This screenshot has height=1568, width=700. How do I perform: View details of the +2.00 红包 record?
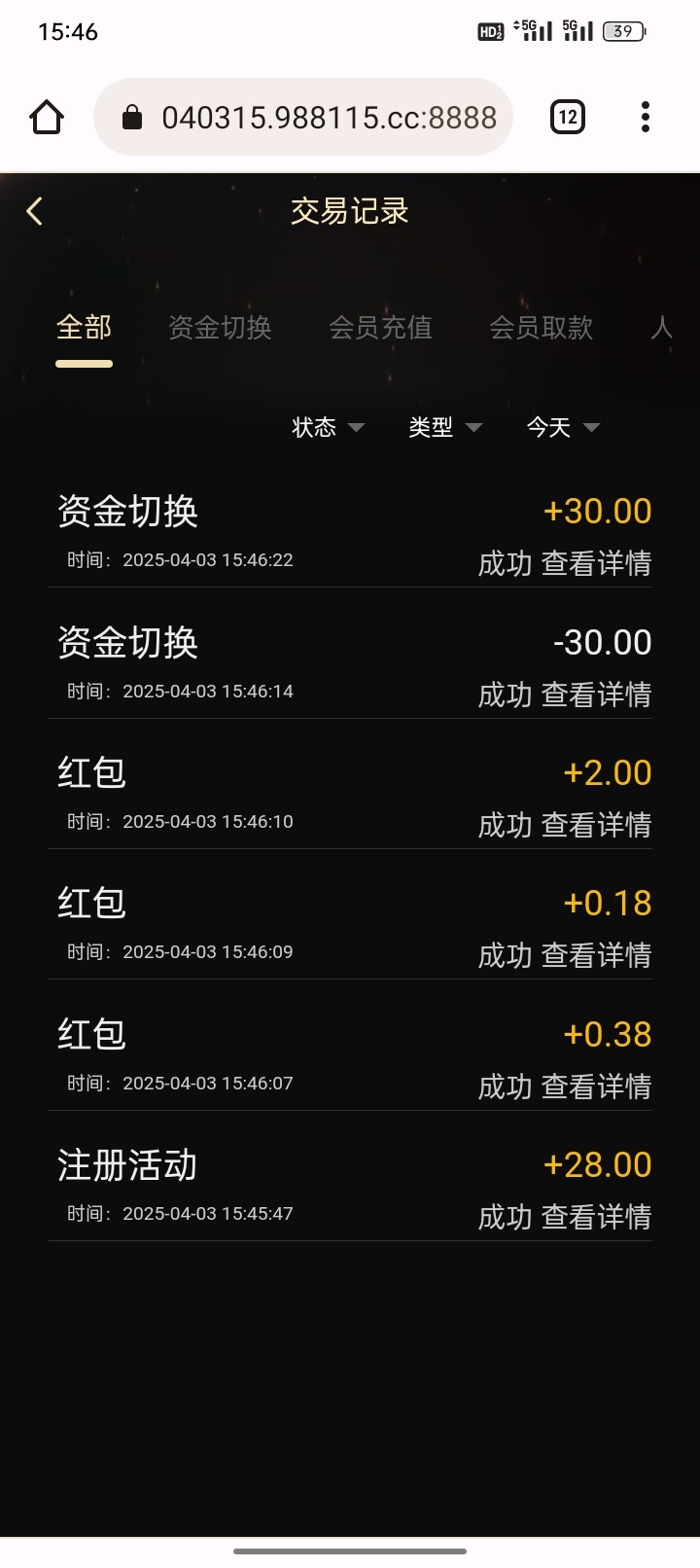(596, 825)
